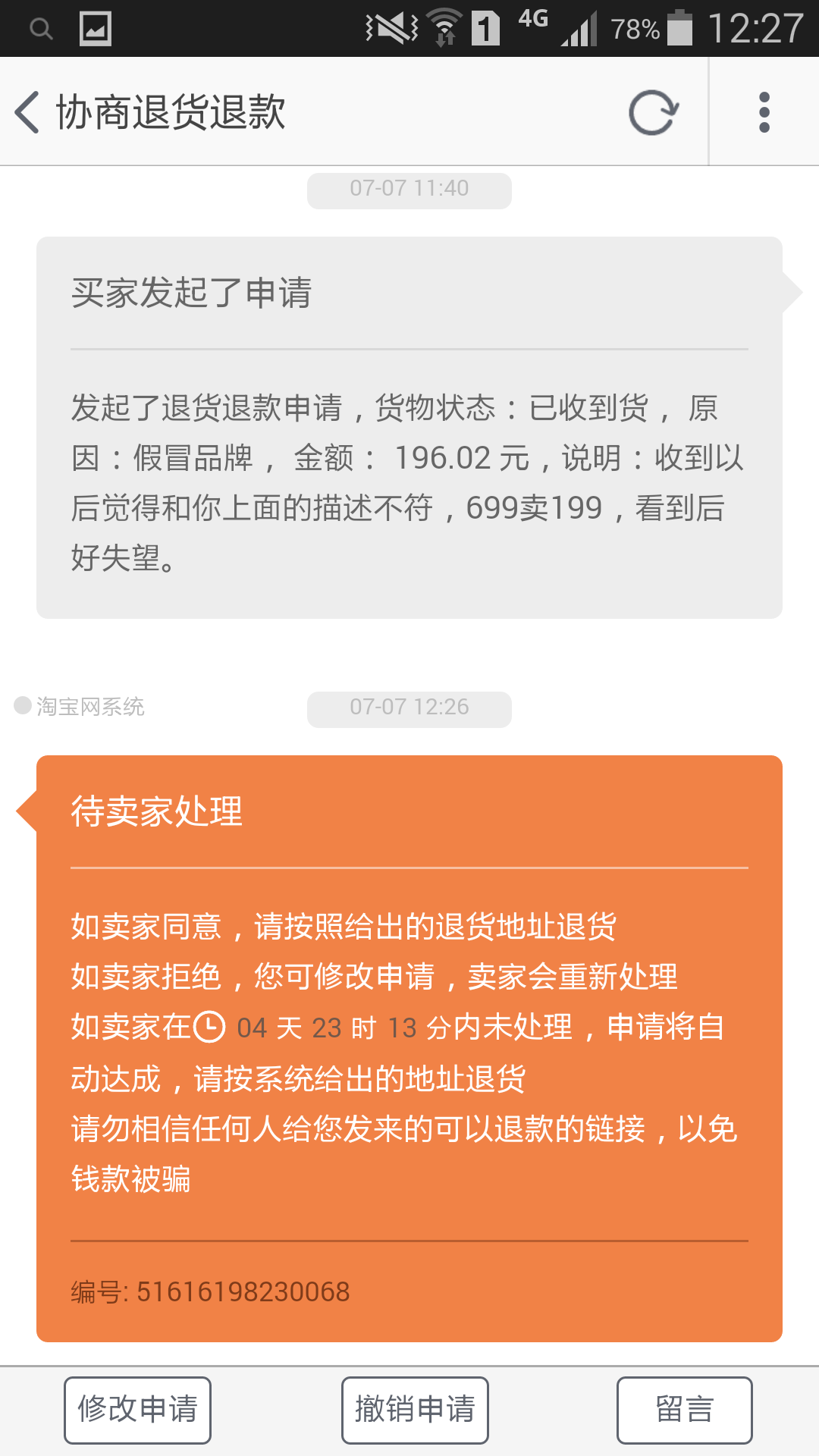
Task: Tap 撤销申请 to cancel the application
Action: [414, 1409]
